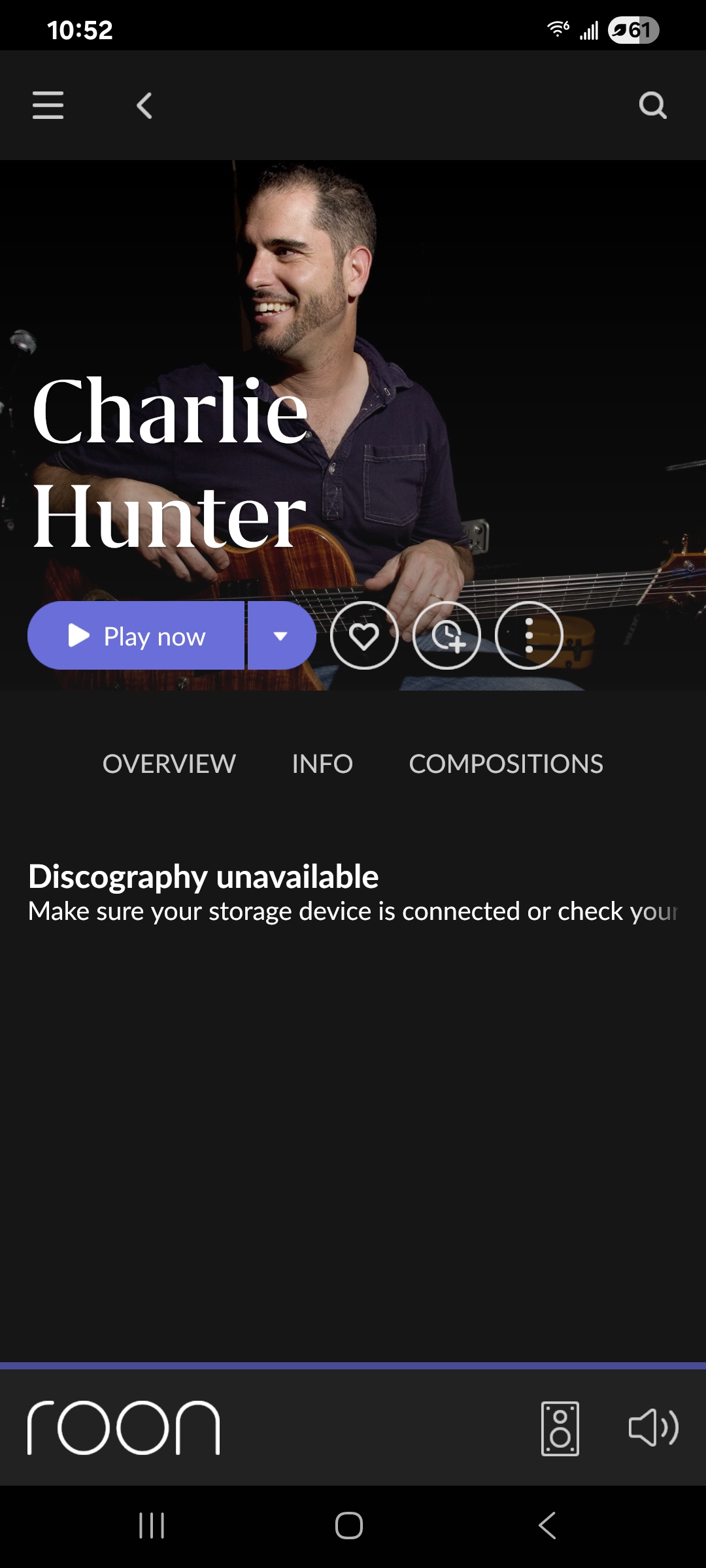Open the speaker zone selector
Image resolution: width=706 pixels, height=1568 pixels.
560,1428
